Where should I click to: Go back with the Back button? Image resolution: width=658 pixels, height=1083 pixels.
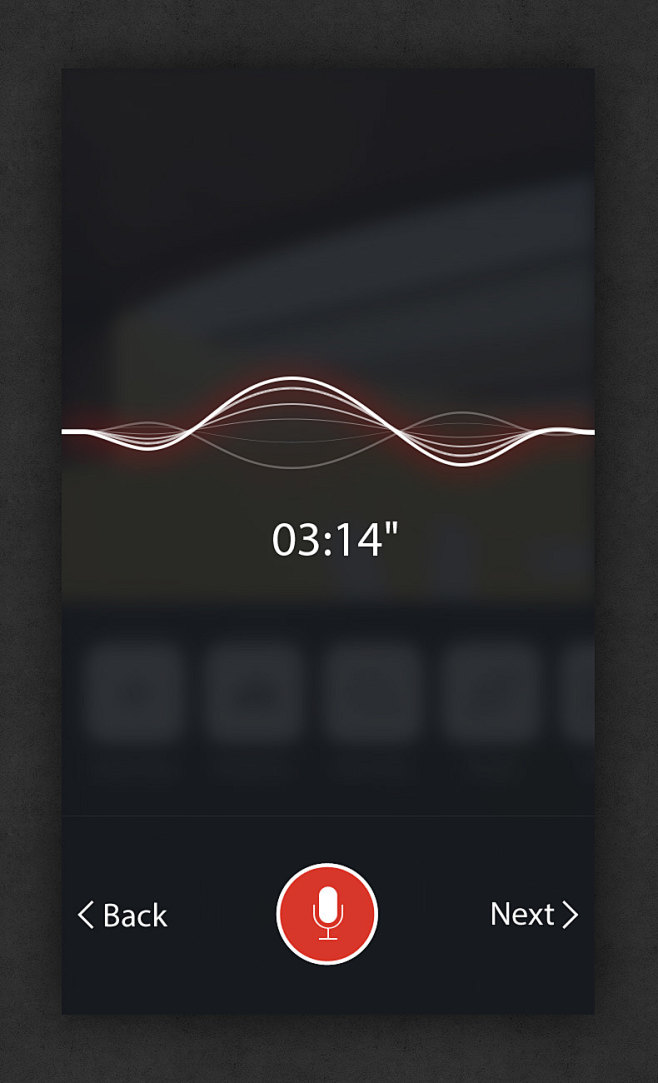(x=122, y=915)
